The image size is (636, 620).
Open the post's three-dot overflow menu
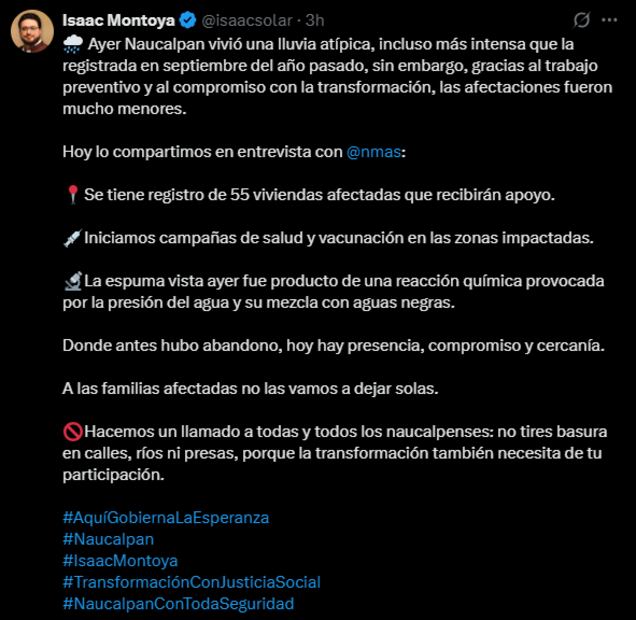609,20
